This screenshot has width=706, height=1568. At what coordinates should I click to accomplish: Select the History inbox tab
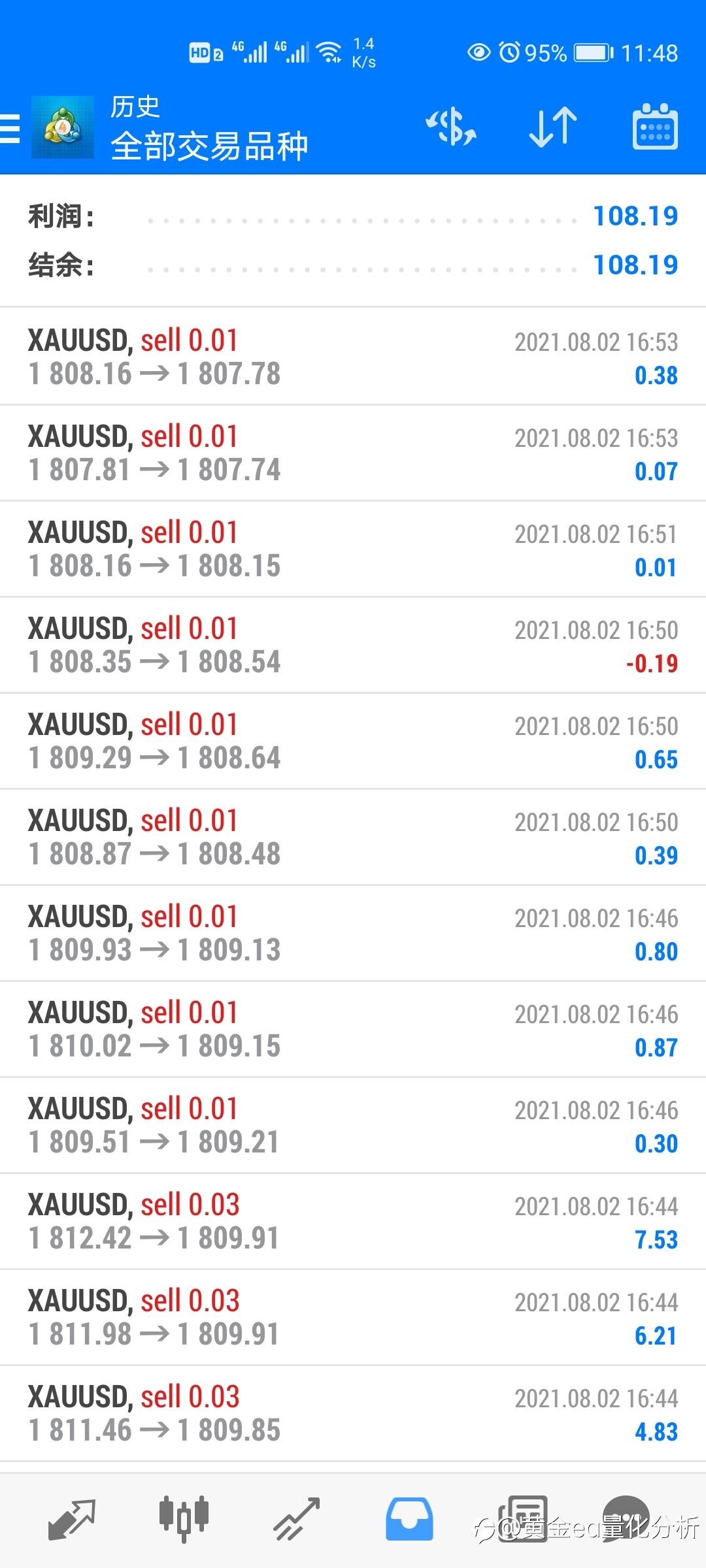coord(409,1519)
